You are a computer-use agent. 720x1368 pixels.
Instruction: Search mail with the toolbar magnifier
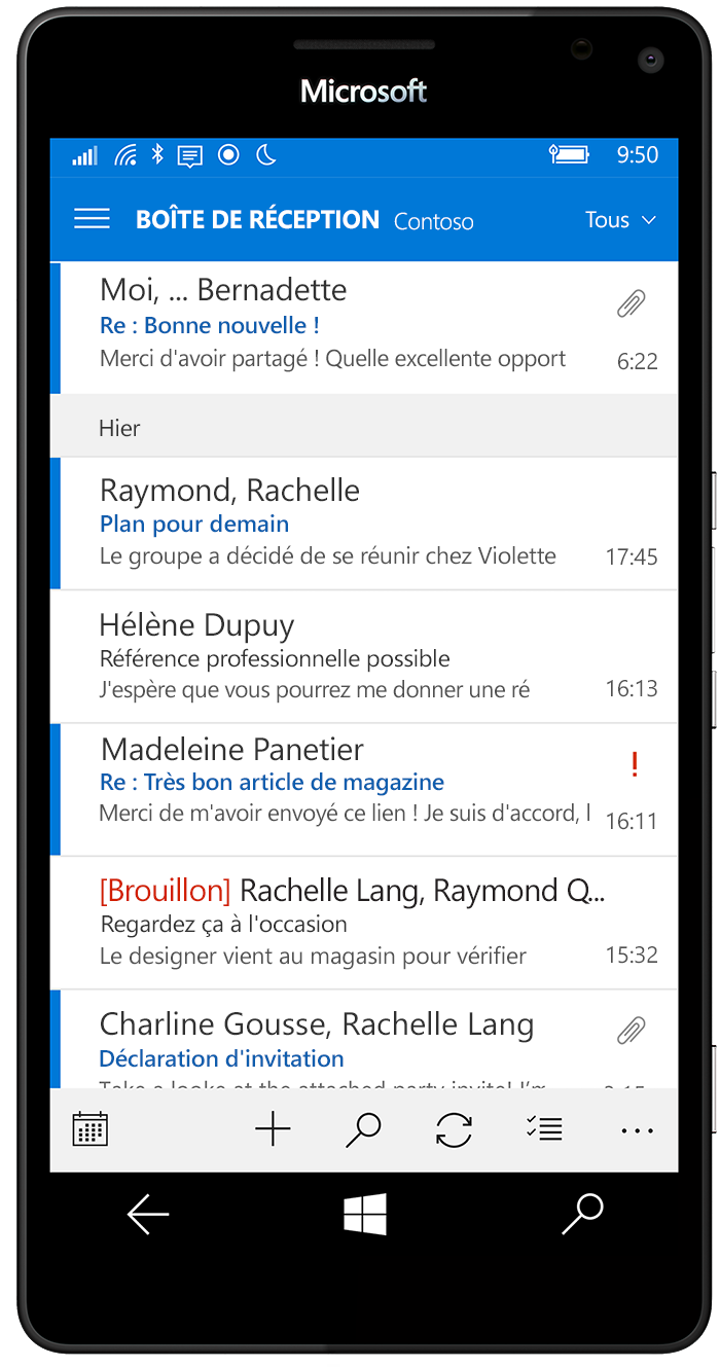[x=363, y=1130]
